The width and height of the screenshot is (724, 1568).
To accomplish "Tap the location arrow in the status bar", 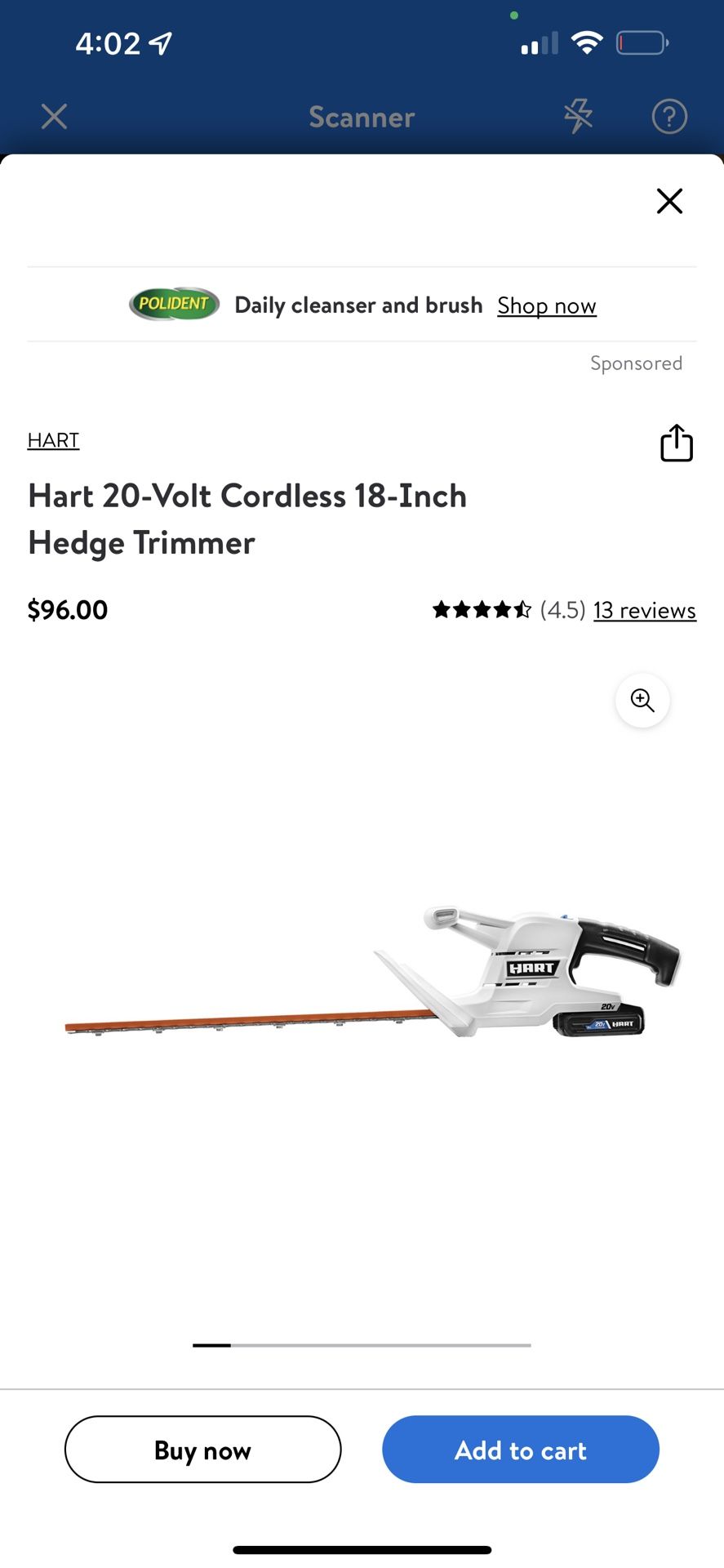I will 160,41.
